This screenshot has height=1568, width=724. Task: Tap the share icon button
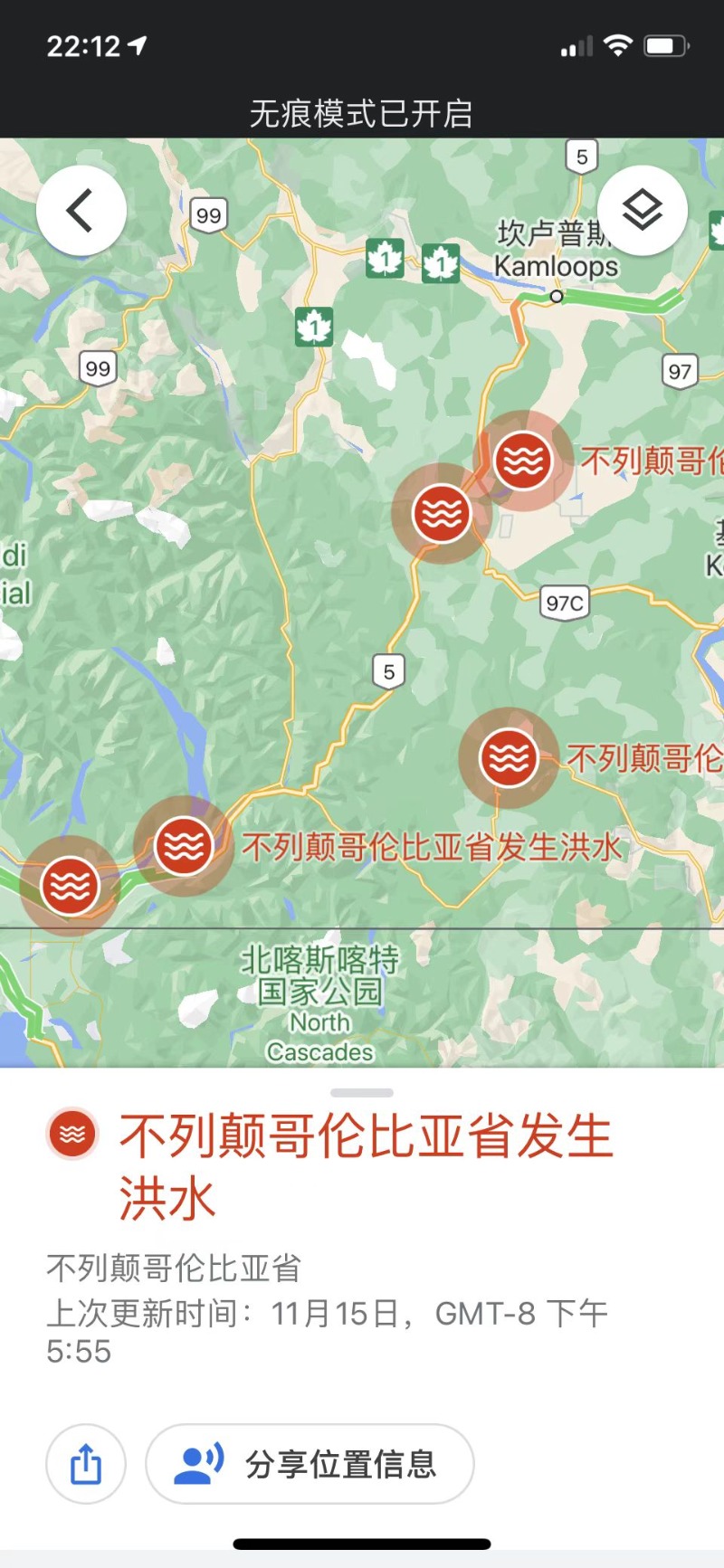[x=86, y=1464]
